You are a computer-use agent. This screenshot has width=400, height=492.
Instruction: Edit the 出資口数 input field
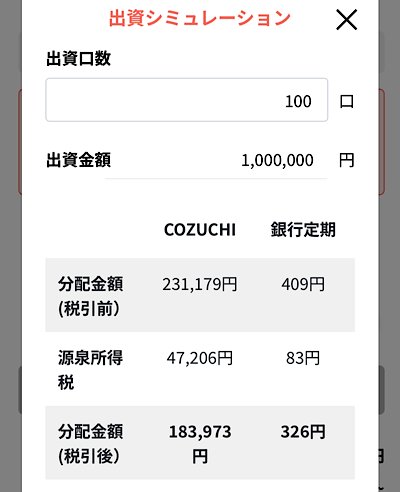coord(187,100)
